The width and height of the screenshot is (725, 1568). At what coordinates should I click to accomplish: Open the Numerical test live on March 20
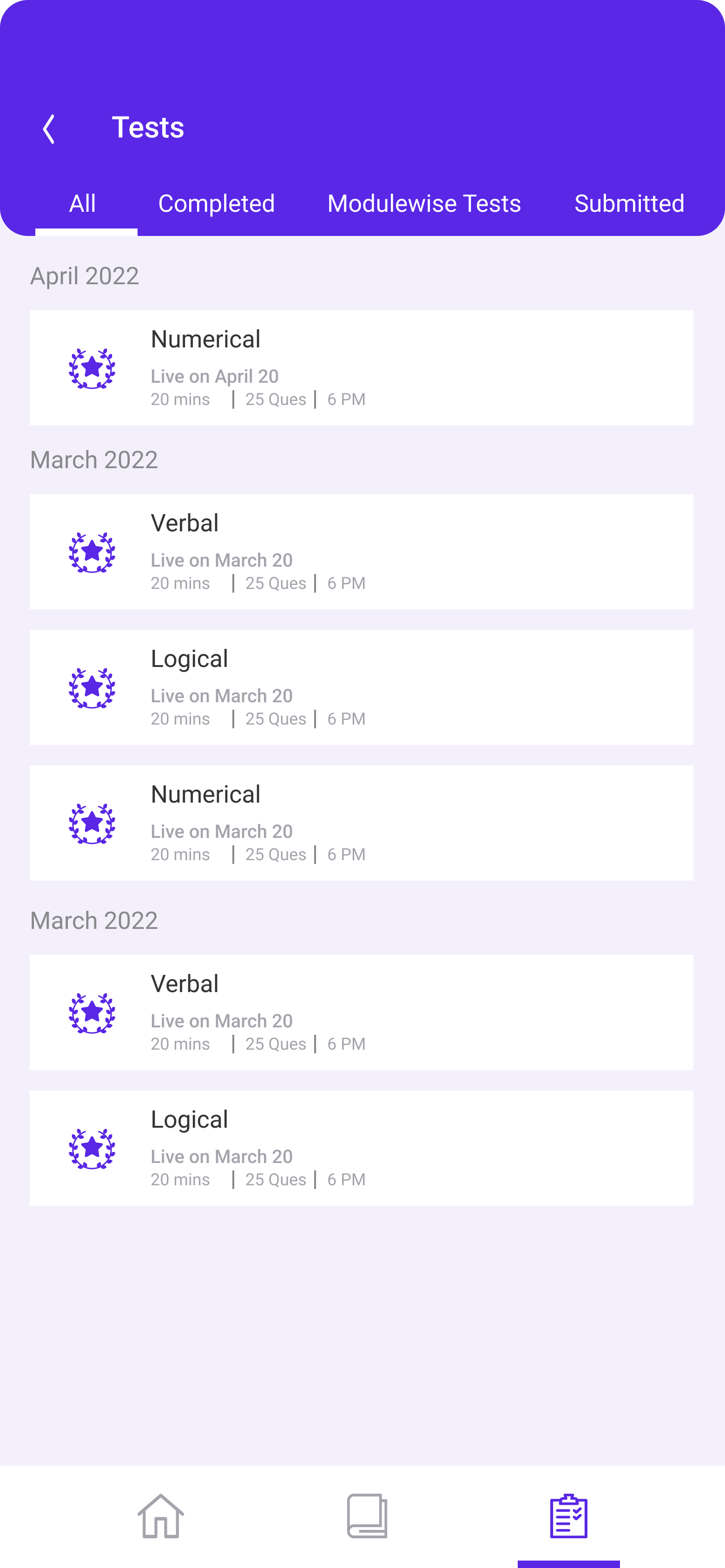[x=361, y=823]
